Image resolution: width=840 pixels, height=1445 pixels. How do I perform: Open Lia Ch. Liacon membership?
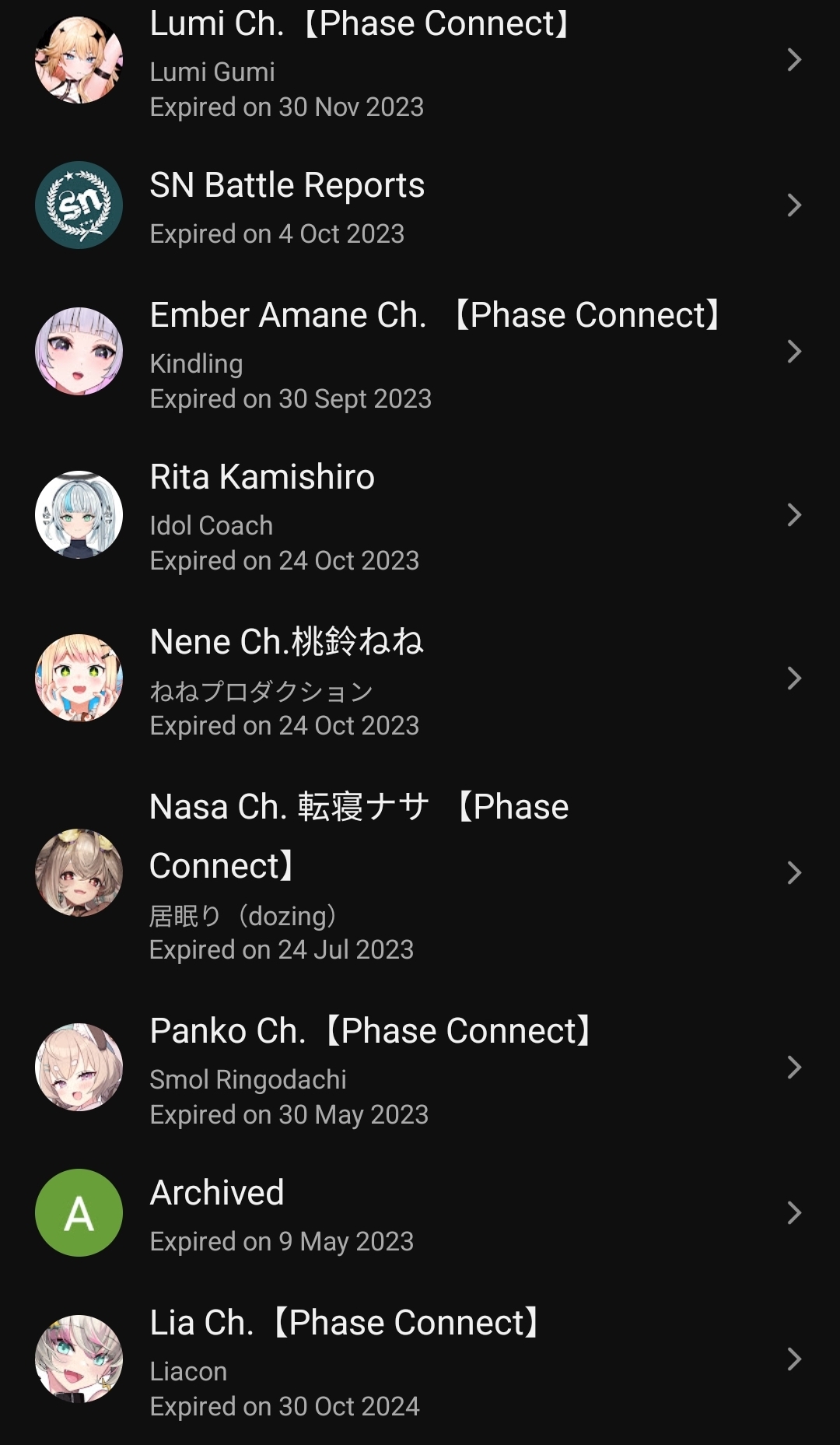coord(420,1359)
